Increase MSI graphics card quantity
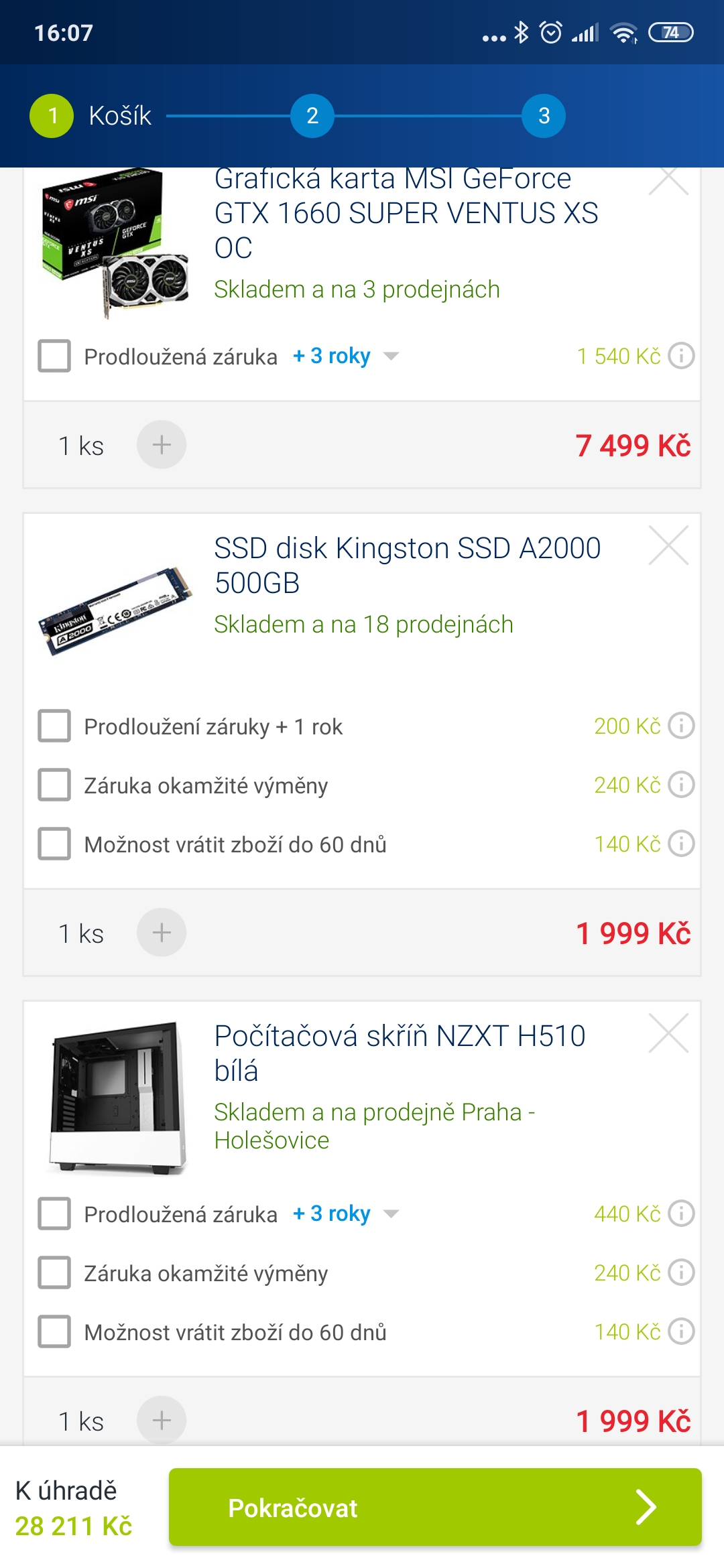Image resolution: width=724 pixels, height=1568 pixels. 162,445
